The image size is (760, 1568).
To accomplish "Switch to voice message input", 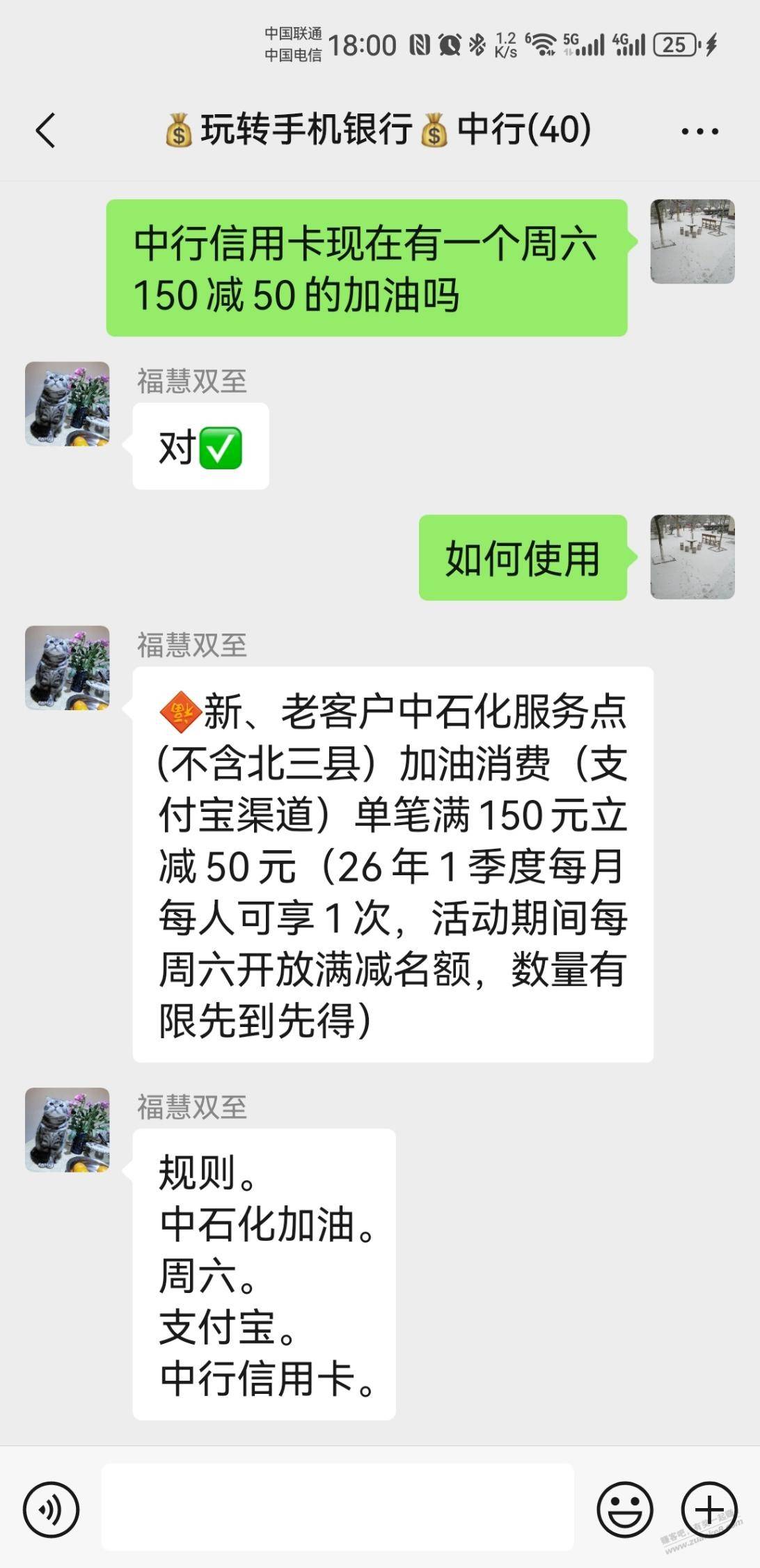I will [51, 1509].
